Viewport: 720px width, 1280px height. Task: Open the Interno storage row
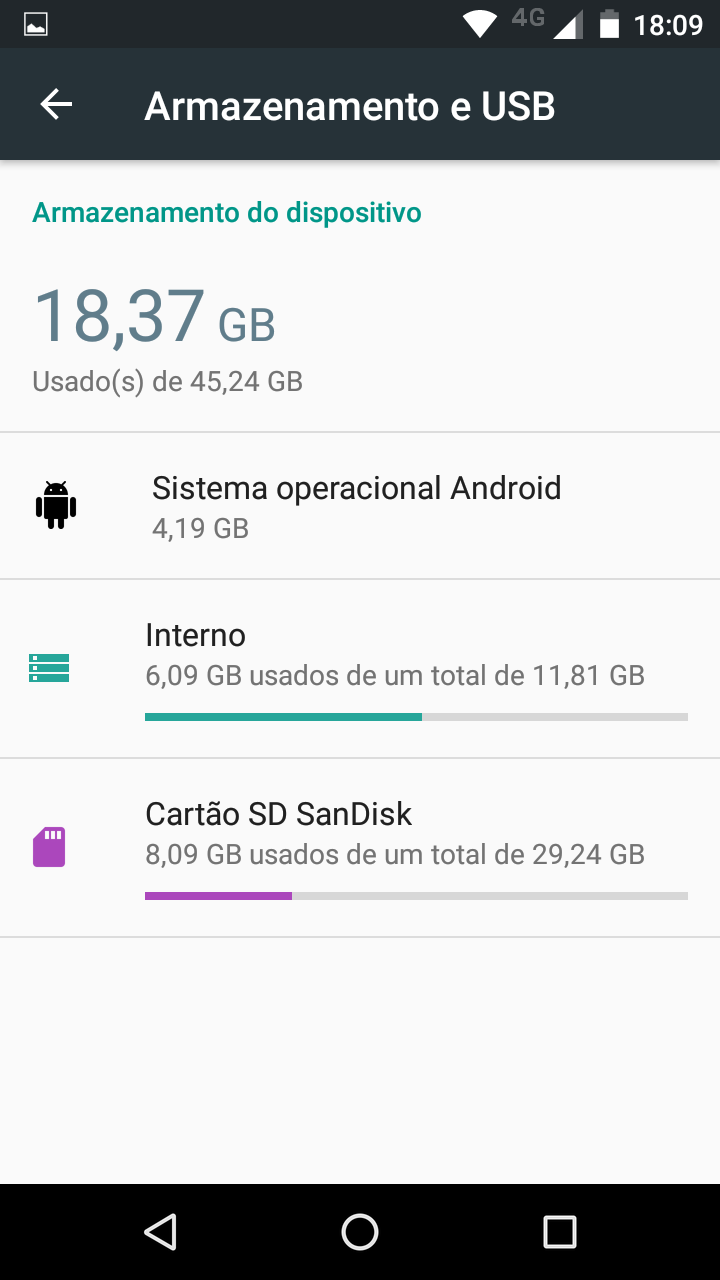pyautogui.click(x=394, y=667)
